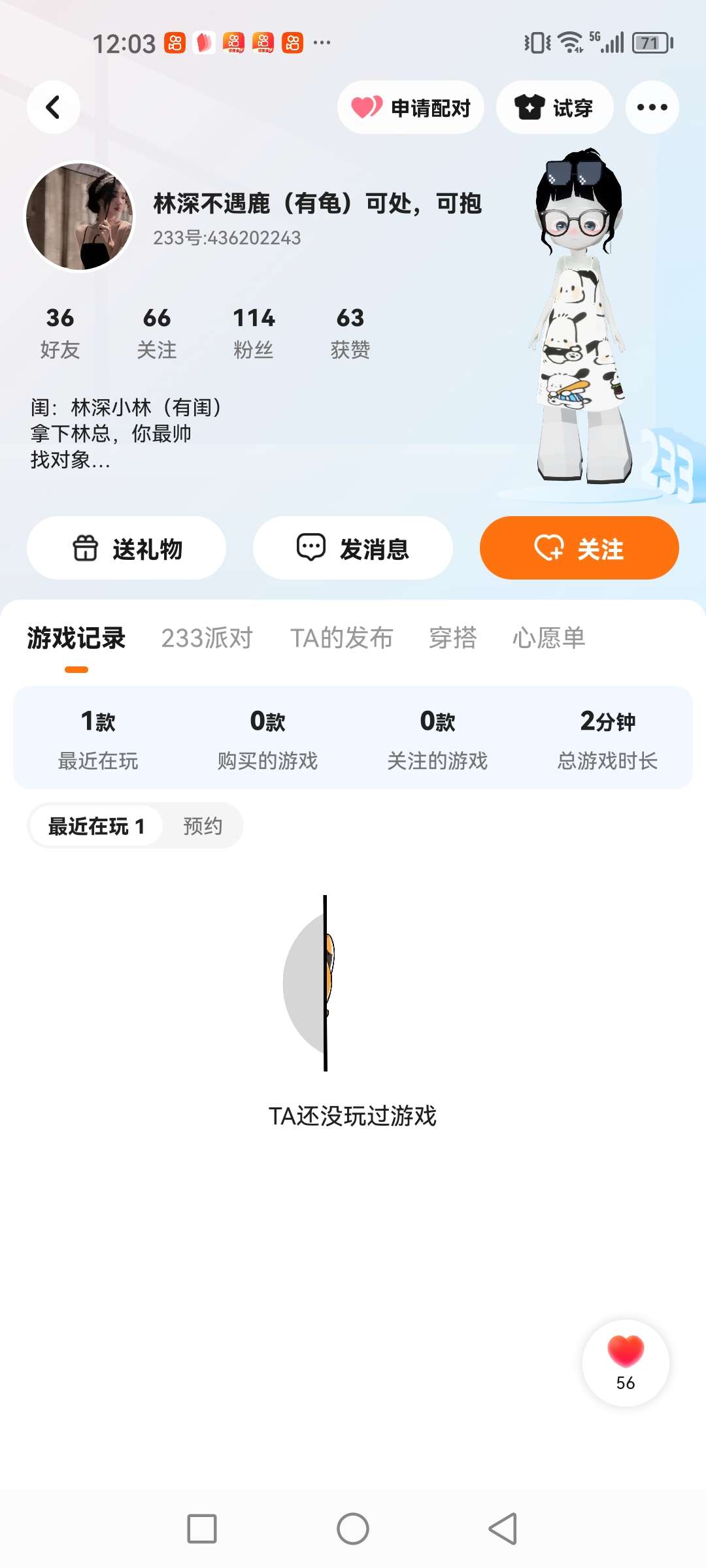
Task: Switch to the 预约 segment
Action: click(x=203, y=826)
